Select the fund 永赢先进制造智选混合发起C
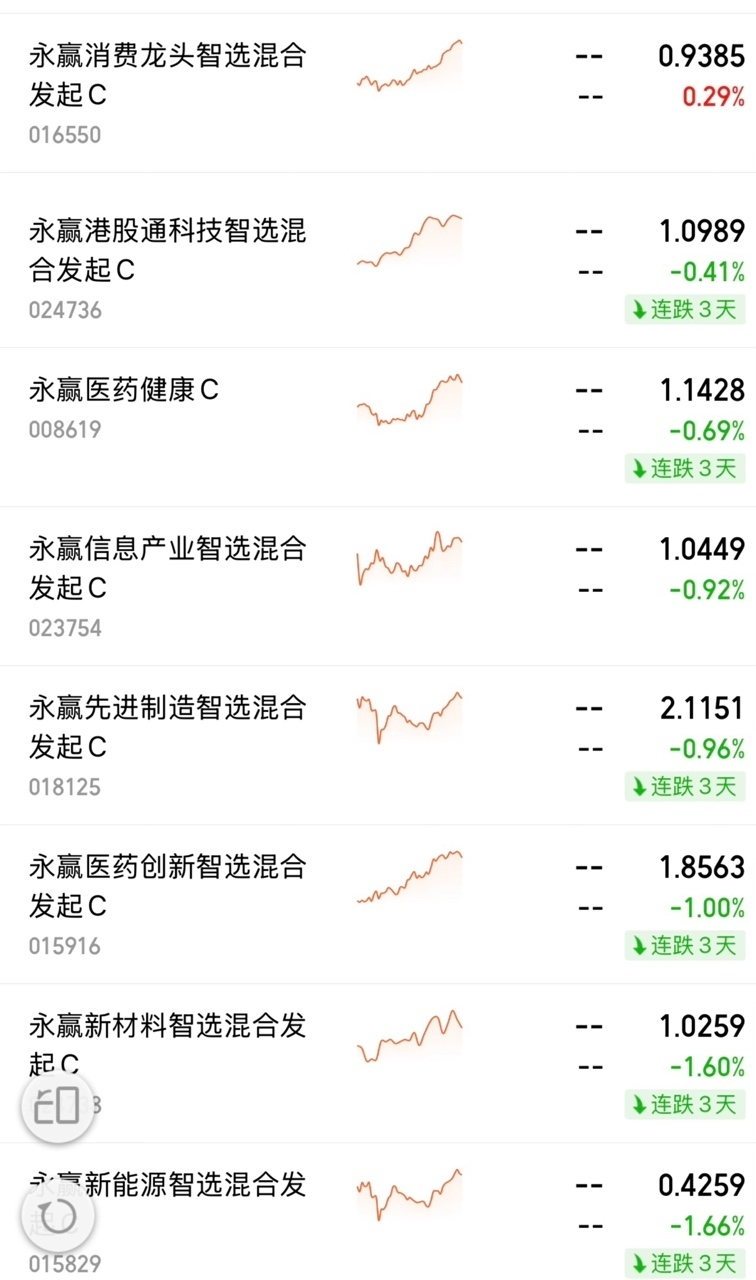 (378, 745)
